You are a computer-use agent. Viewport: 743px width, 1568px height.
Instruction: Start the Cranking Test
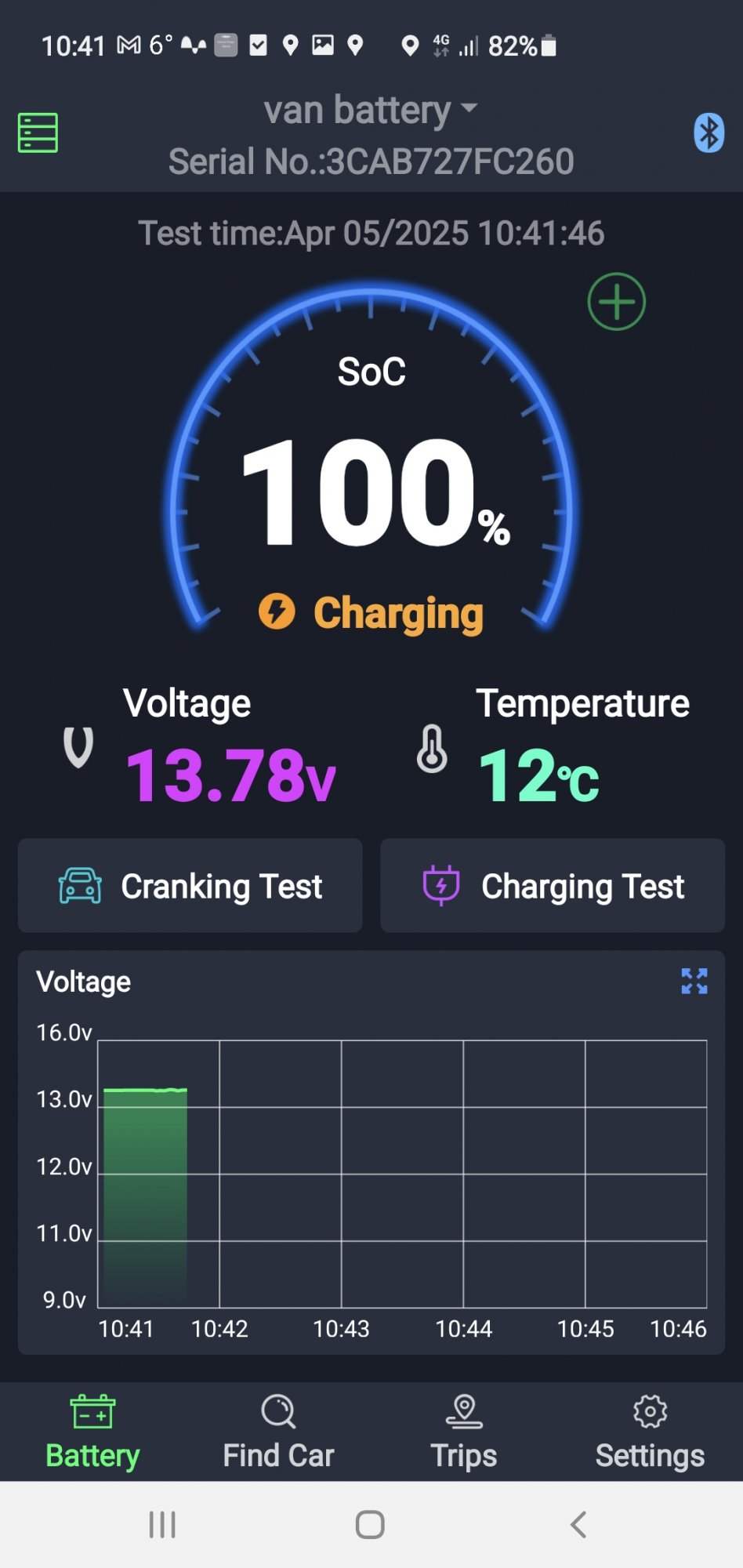click(190, 886)
